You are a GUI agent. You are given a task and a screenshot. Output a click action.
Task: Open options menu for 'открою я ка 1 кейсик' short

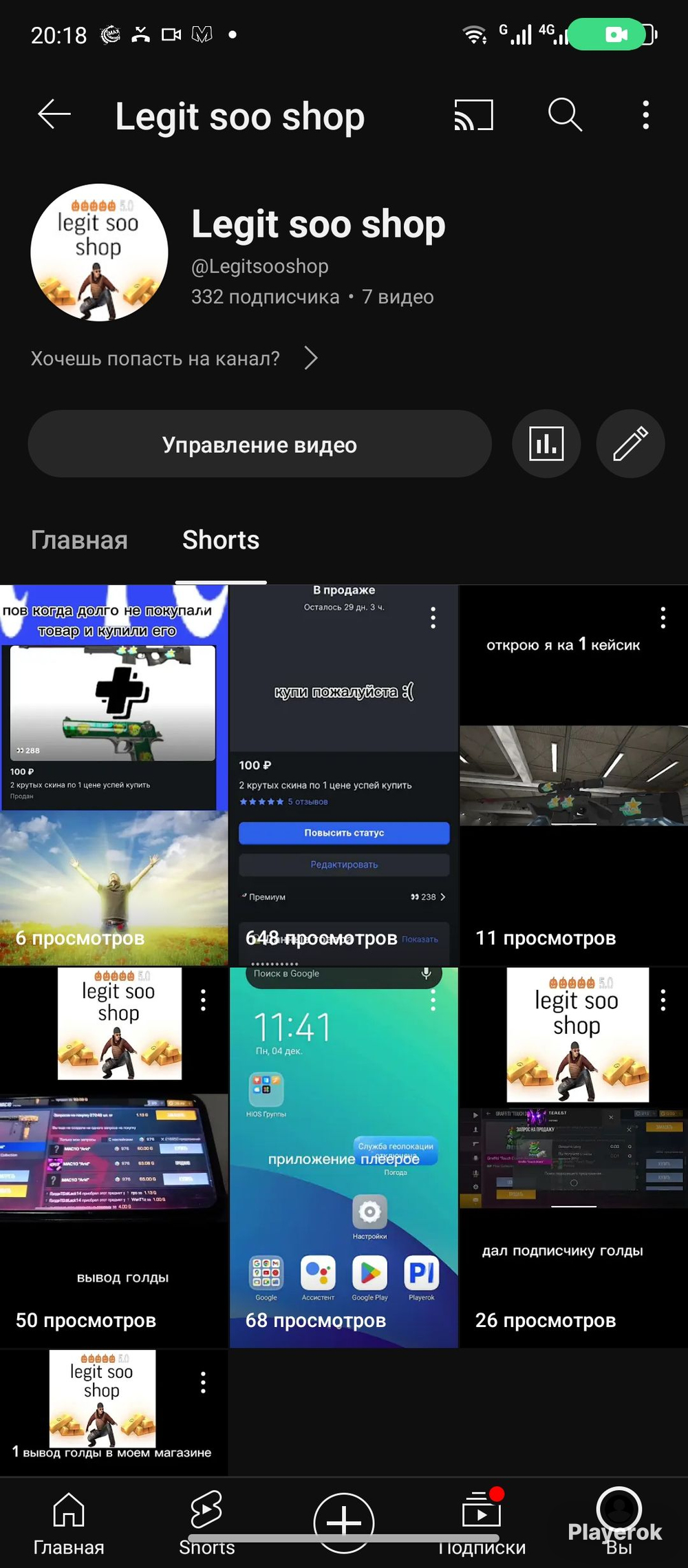click(x=663, y=617)
